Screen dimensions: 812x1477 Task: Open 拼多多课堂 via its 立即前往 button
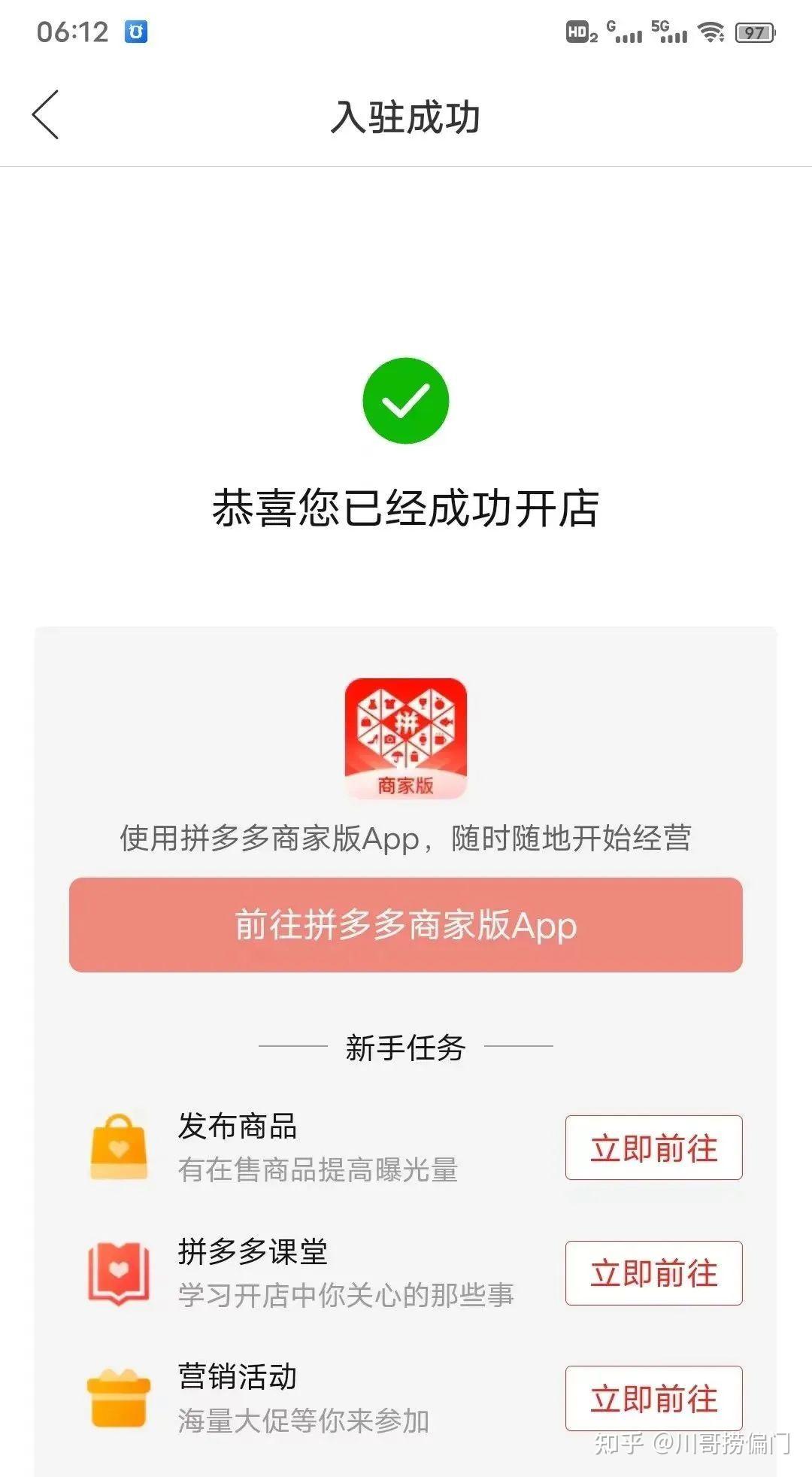click(654, 1272)
